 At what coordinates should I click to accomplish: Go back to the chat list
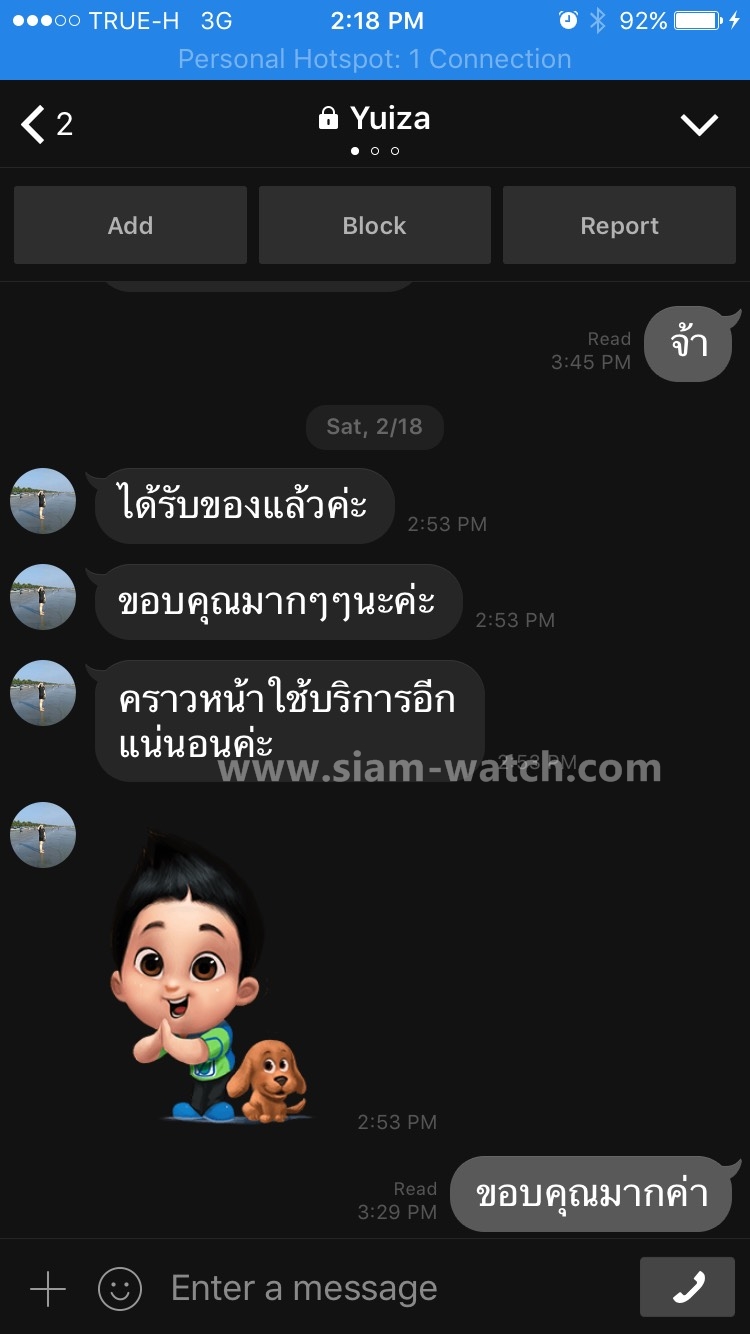point(45,124)
